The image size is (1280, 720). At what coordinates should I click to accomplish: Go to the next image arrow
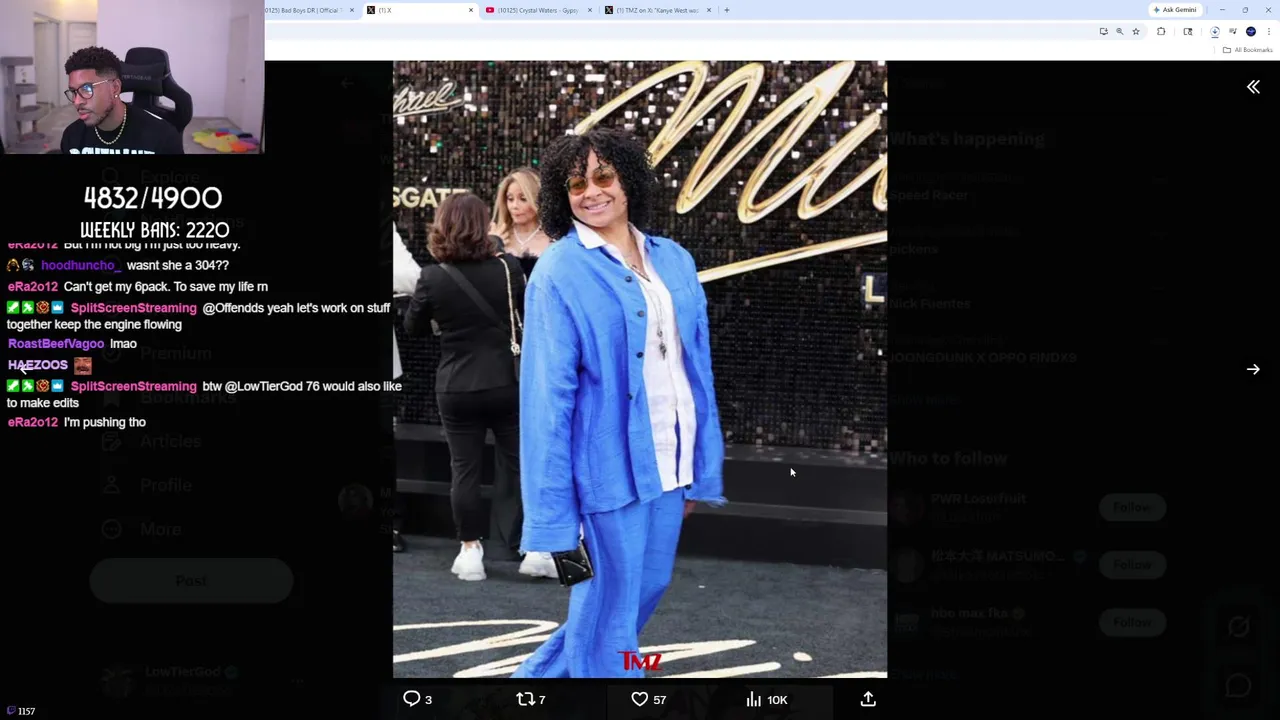[x=1253, y=369]
